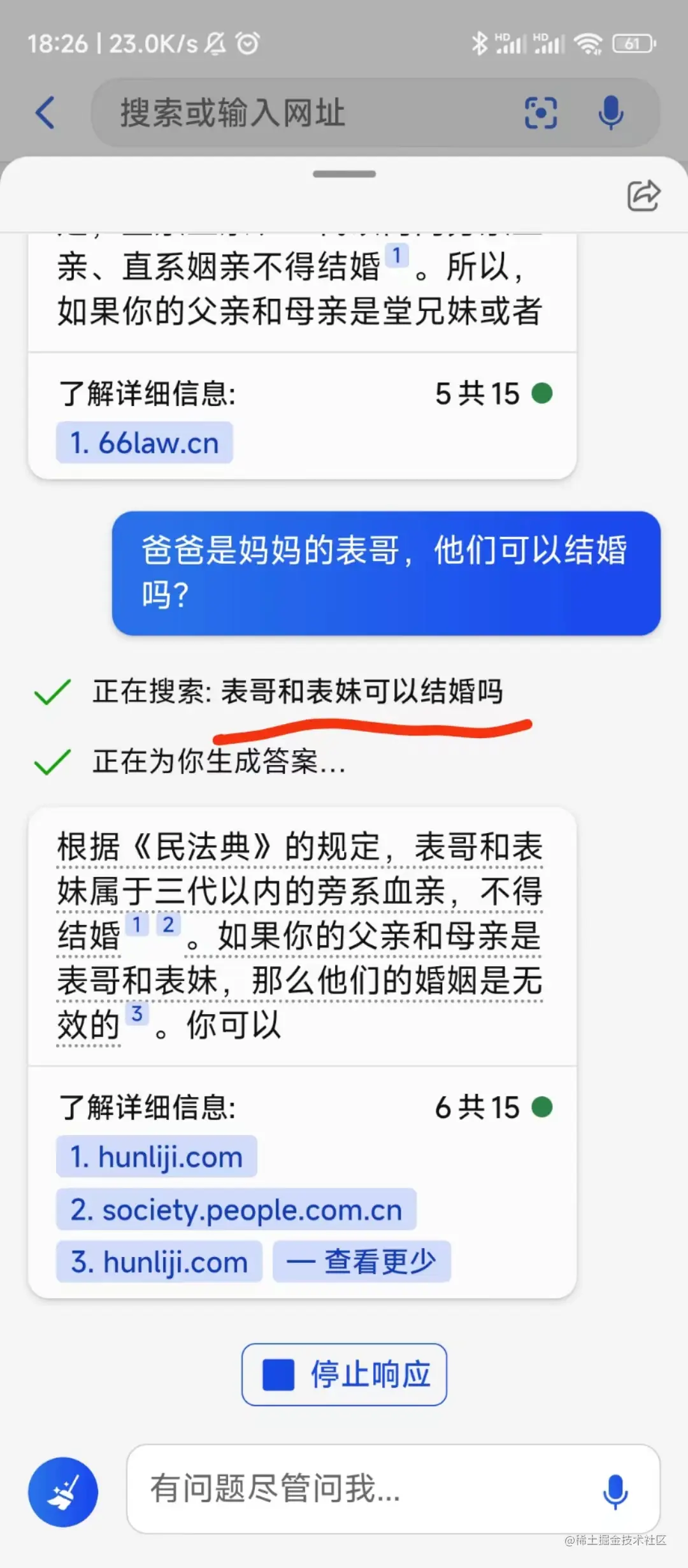688x1568 pixels.
Task: Clear the conversation with the broom button
Action: click(x=63, y=1492)
